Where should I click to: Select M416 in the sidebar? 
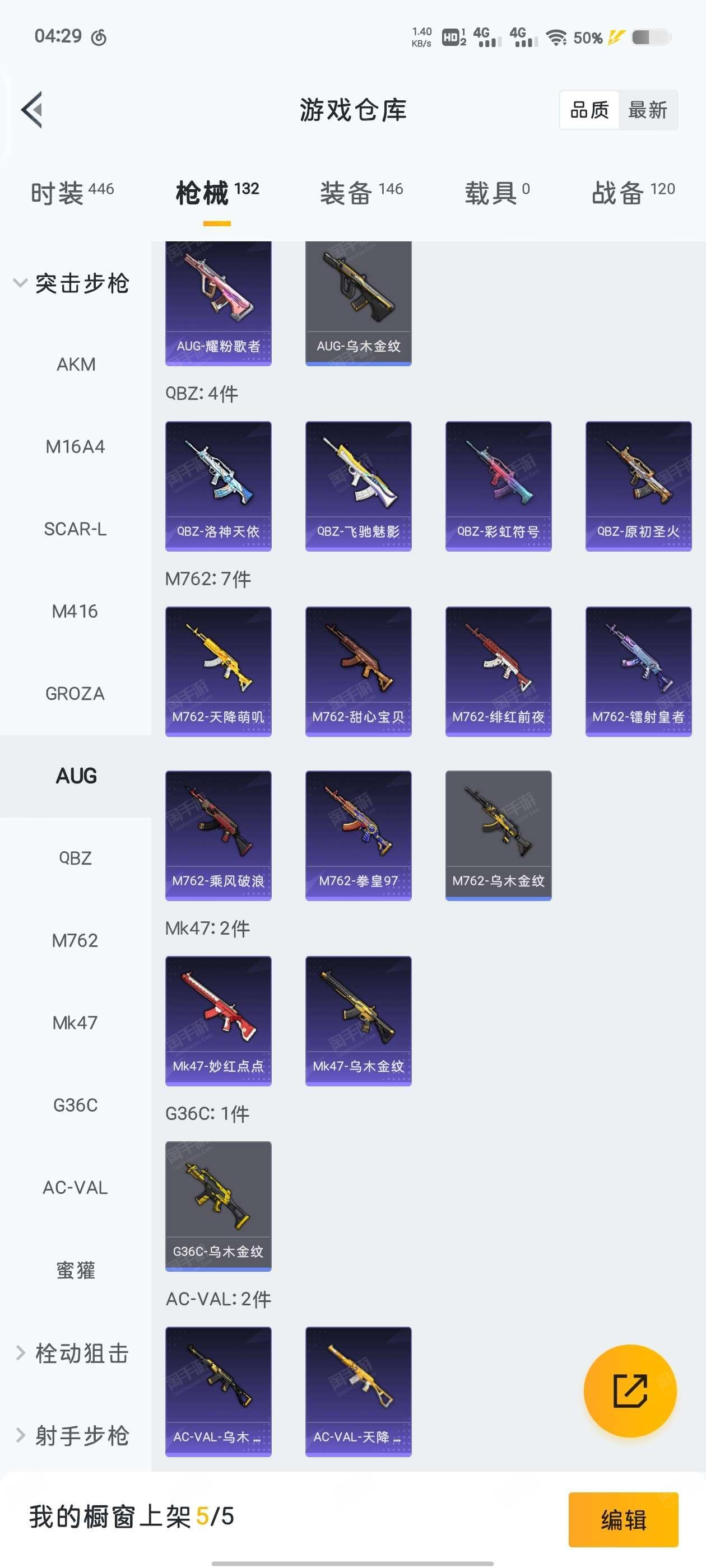click(76, 611)
